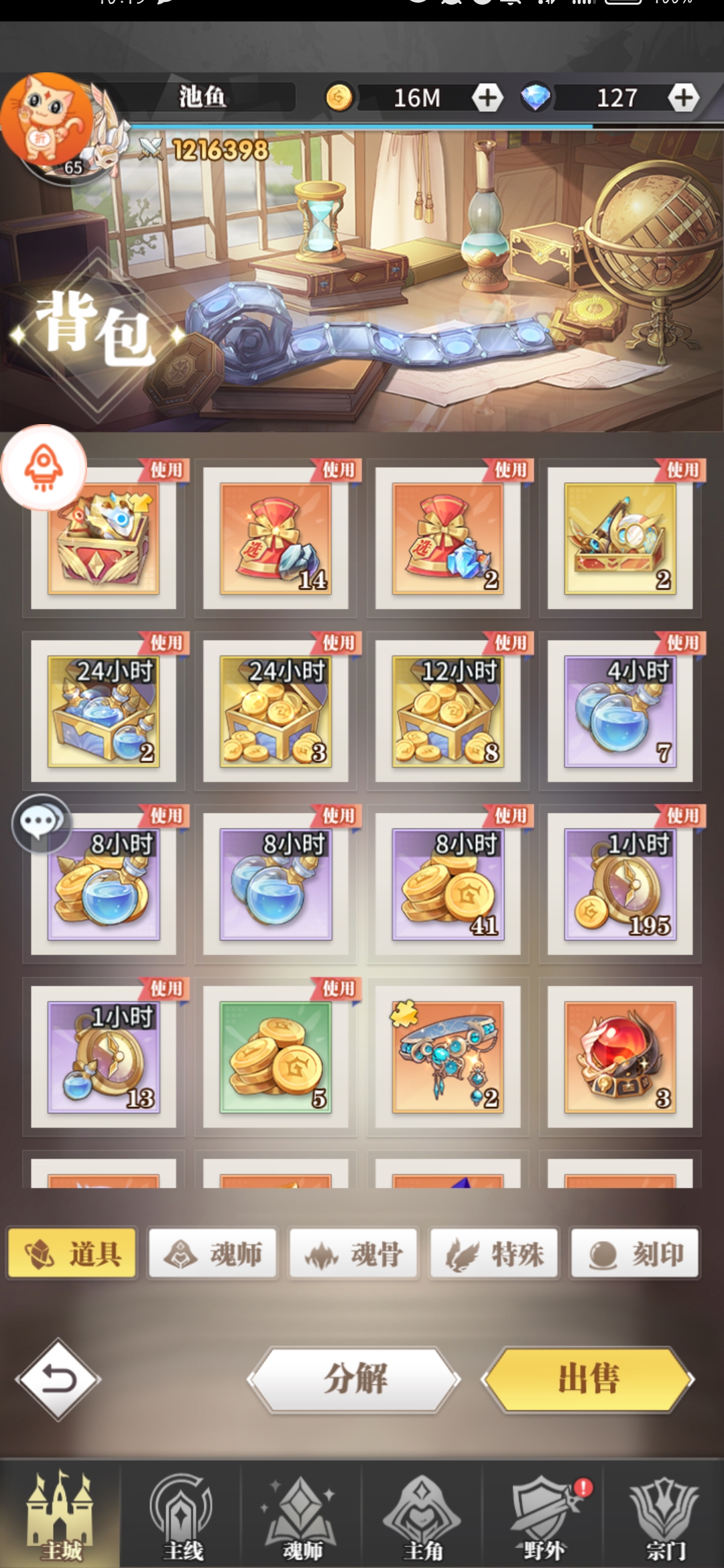The width and height of the screenshot is (724, 1568).
Task: Tap the 分解 decompose button
Action: click(x=355, y=1379)
